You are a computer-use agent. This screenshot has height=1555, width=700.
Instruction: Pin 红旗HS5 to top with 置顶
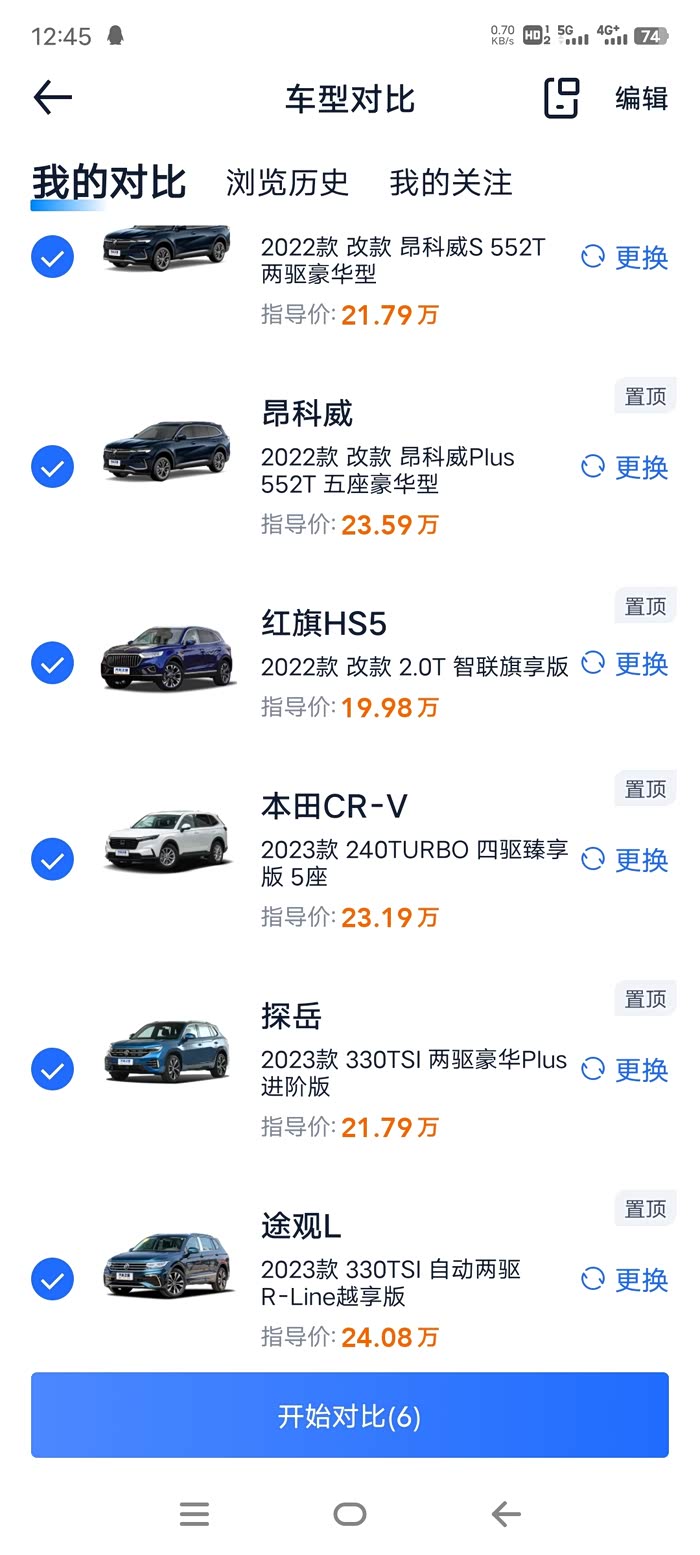[645, 607]
